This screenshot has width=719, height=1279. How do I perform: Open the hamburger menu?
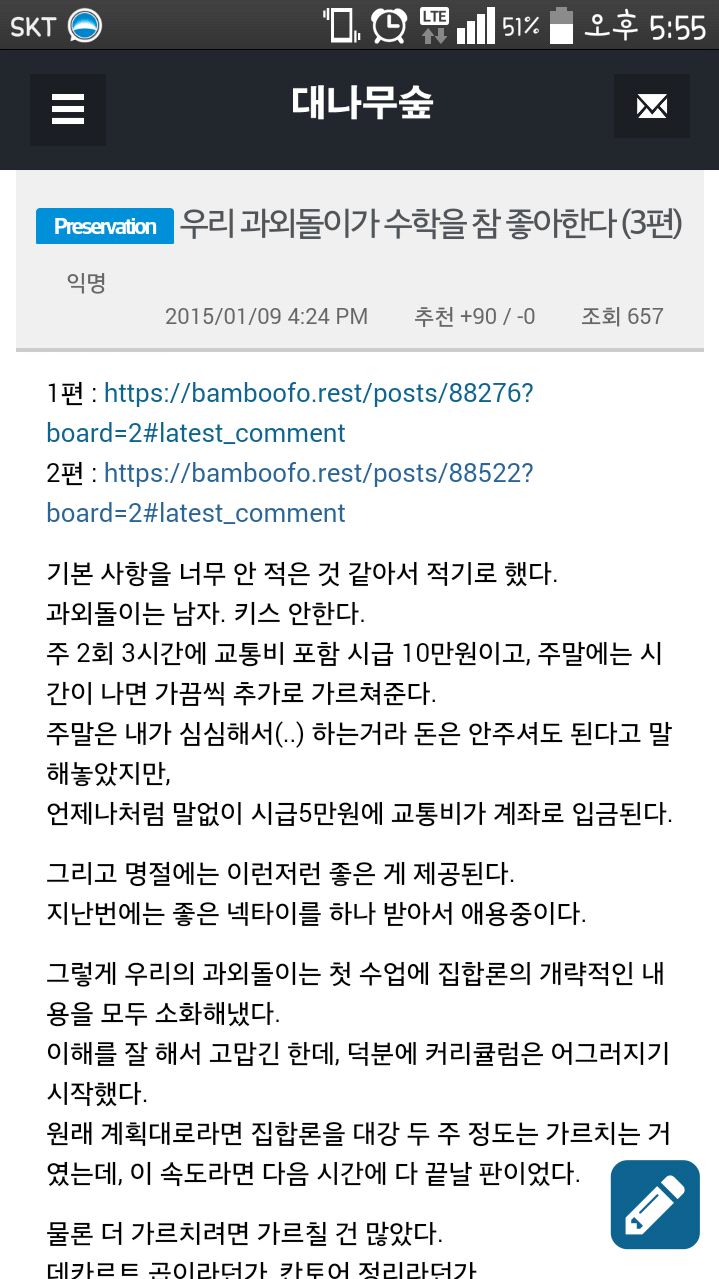68,106
